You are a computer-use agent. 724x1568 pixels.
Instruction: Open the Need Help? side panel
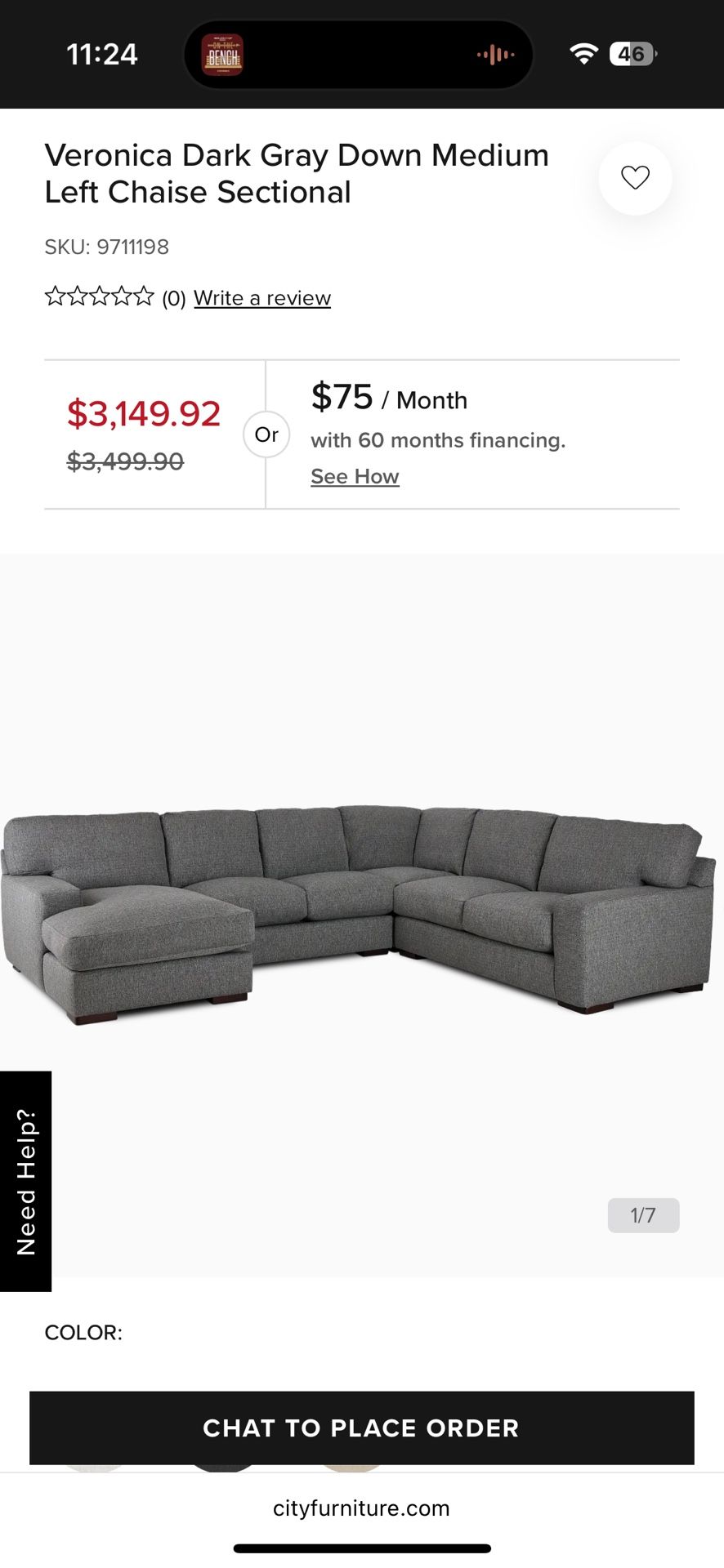pyautogui.click(x=27, y=1182)
